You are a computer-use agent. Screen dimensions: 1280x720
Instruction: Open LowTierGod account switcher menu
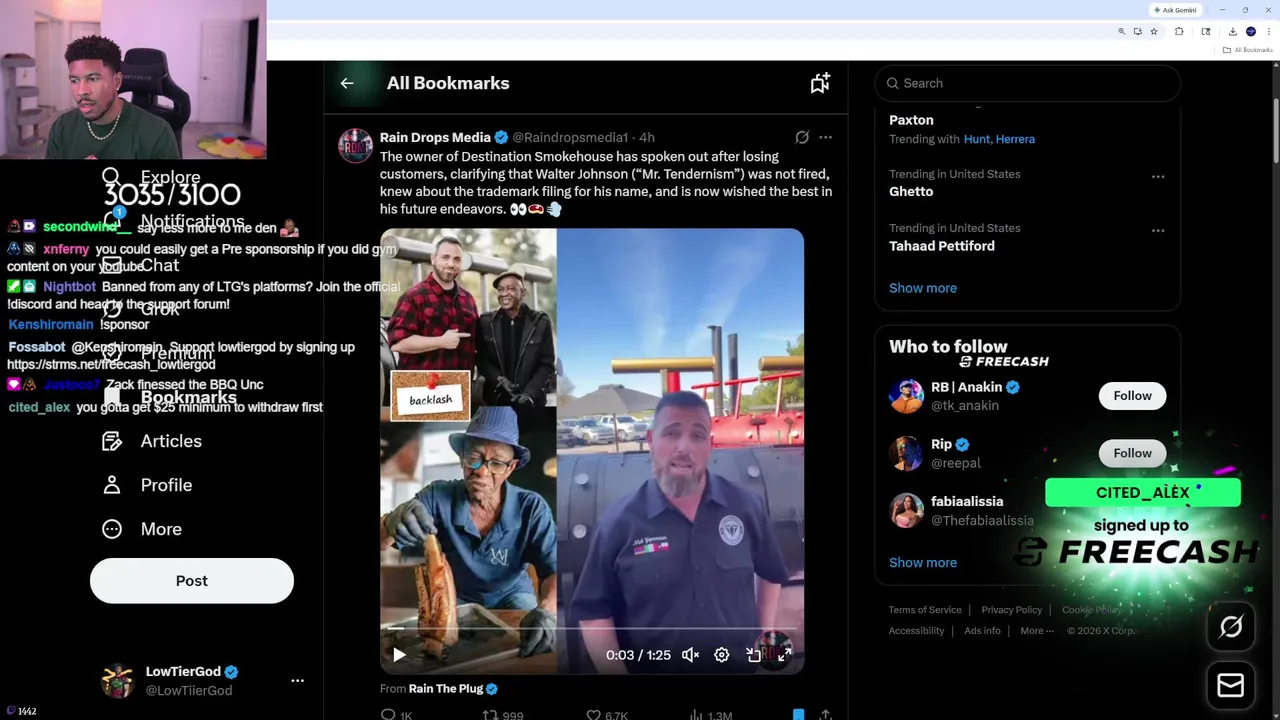click(297, 681)
